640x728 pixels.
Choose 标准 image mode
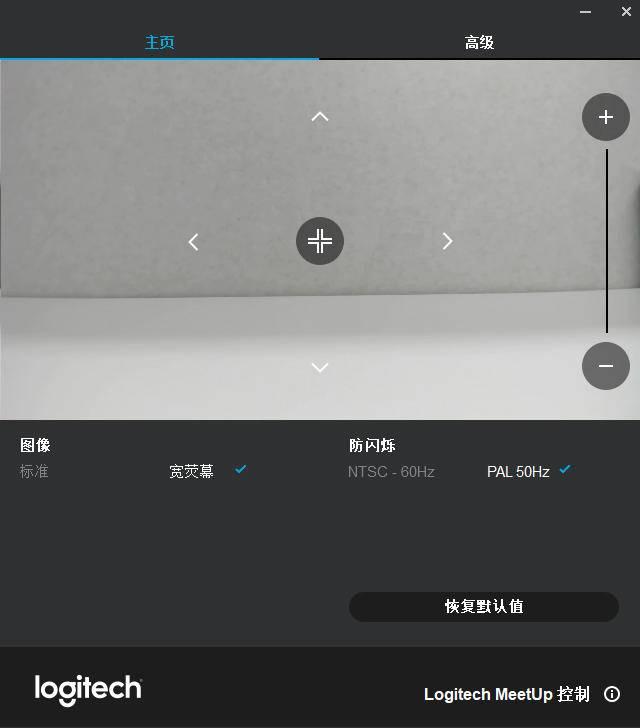34,471
